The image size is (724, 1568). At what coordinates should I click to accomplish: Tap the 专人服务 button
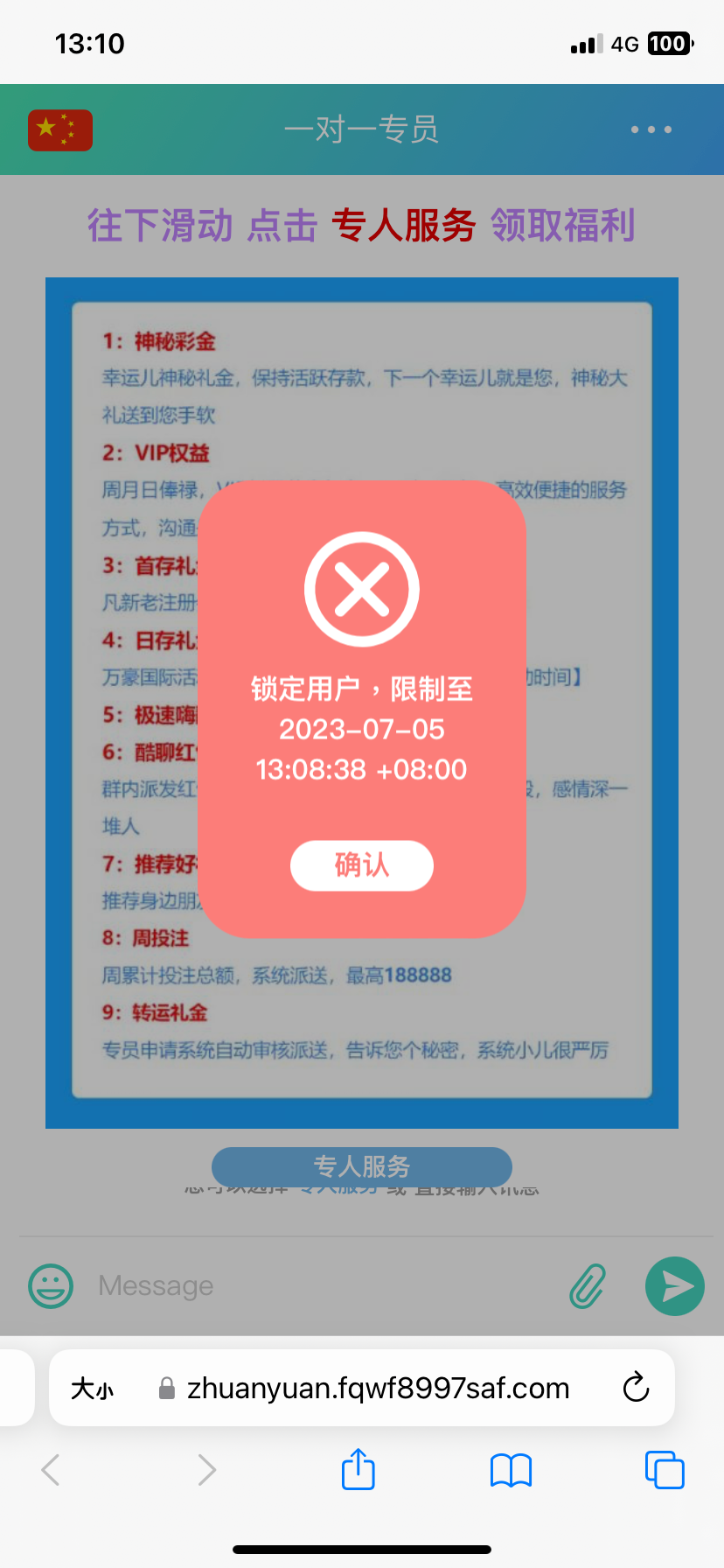(x=361, y=1166)
